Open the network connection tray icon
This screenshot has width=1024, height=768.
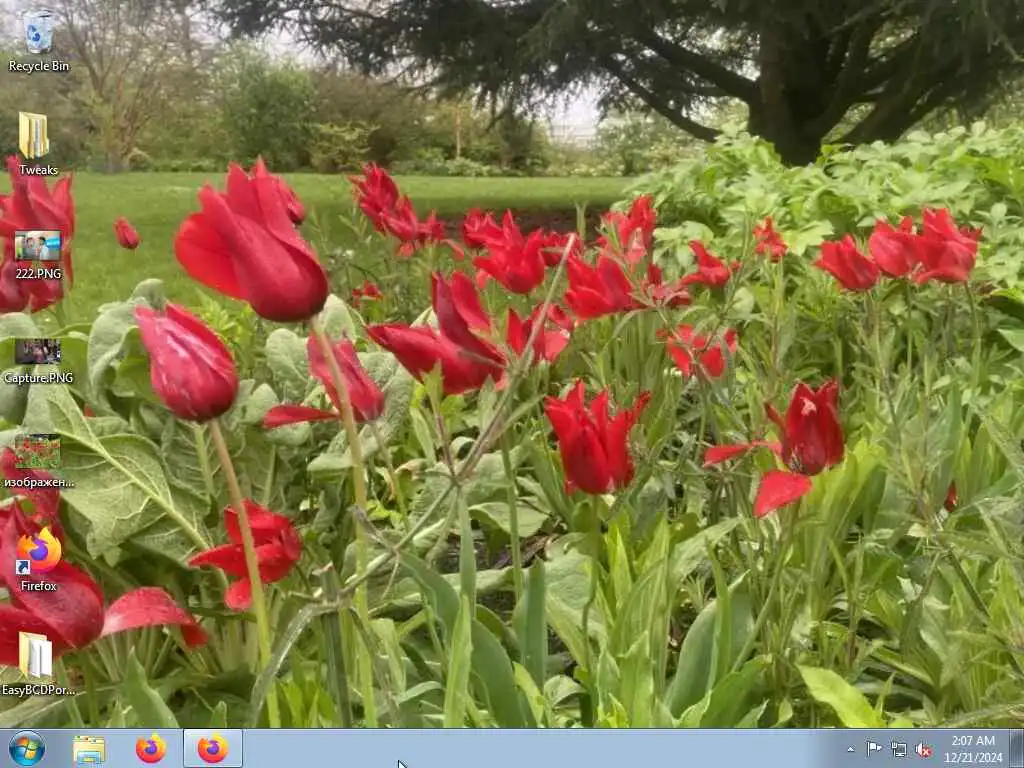[x=899, y=749]
